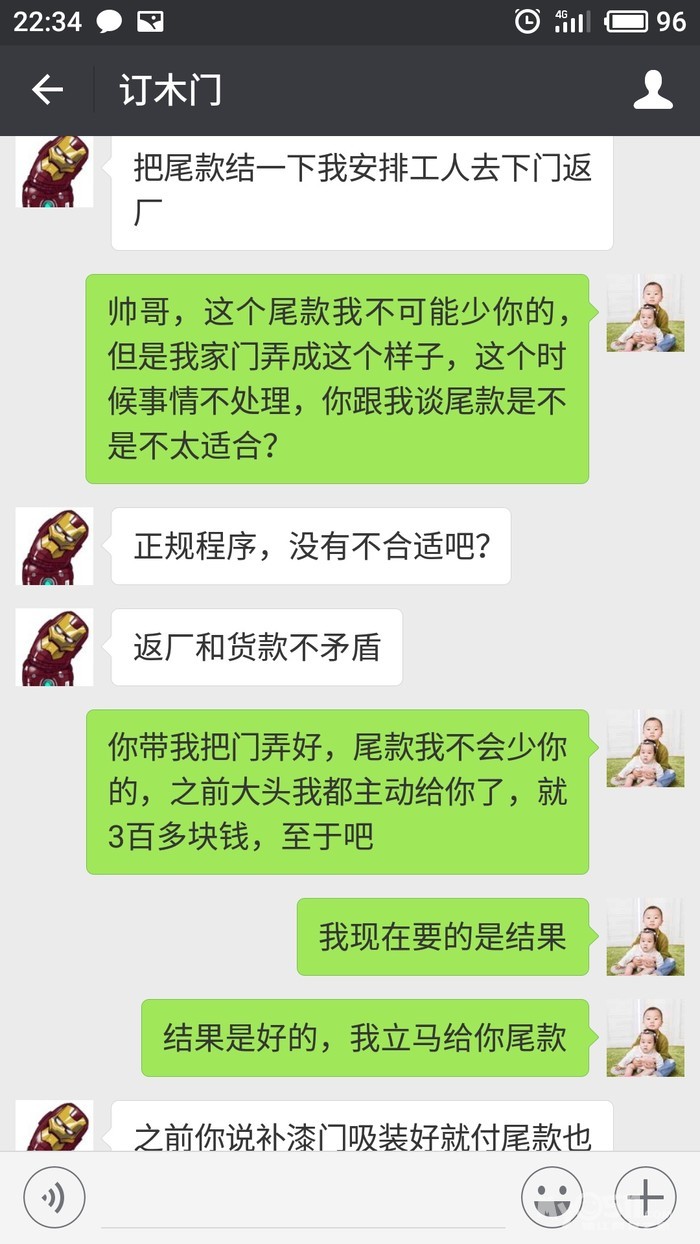This screenshot has height=1244, width=700.
Task: Go back from the 订木门 chat
Action: coord(47,90)
